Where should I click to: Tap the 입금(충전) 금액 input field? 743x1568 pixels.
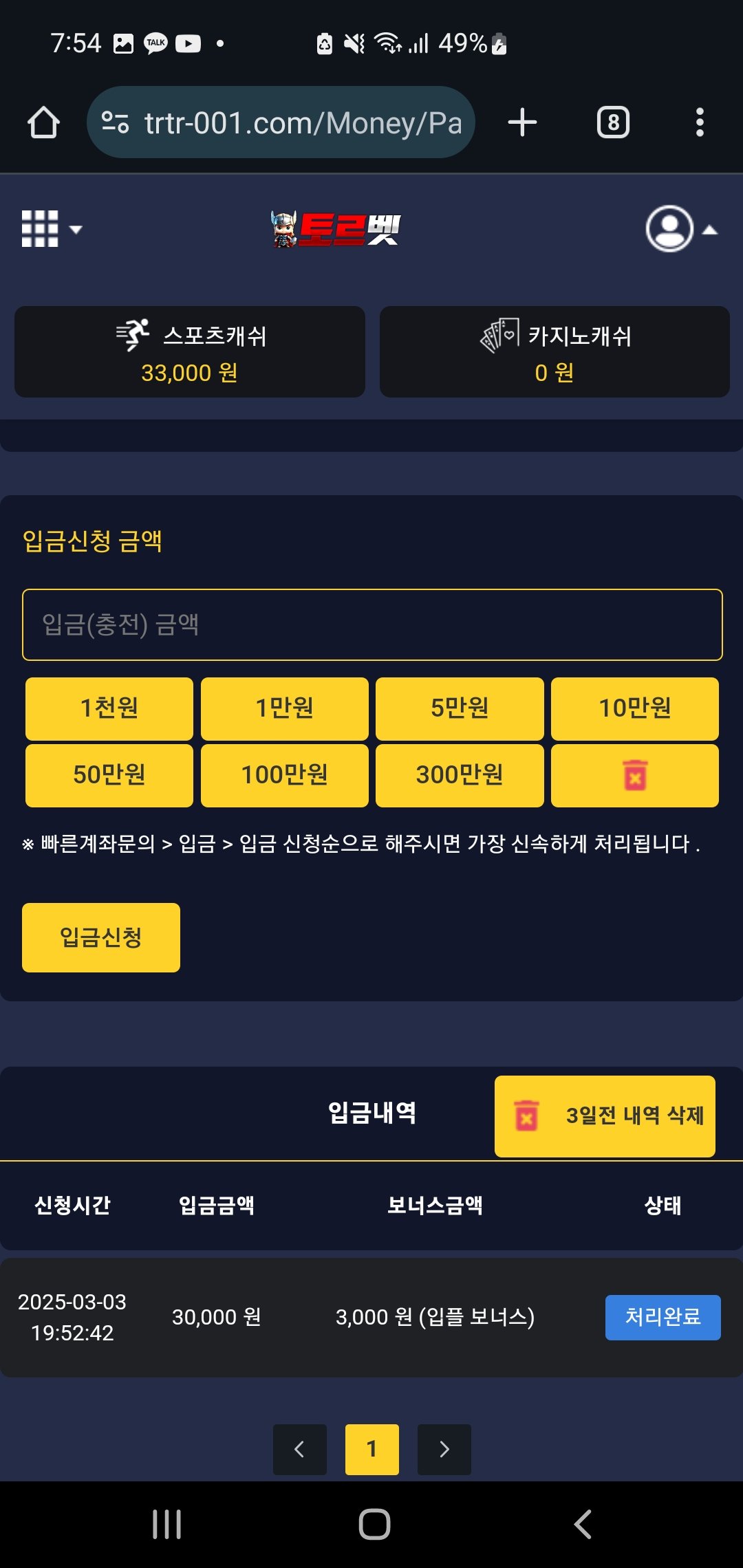tap(372, 624)
